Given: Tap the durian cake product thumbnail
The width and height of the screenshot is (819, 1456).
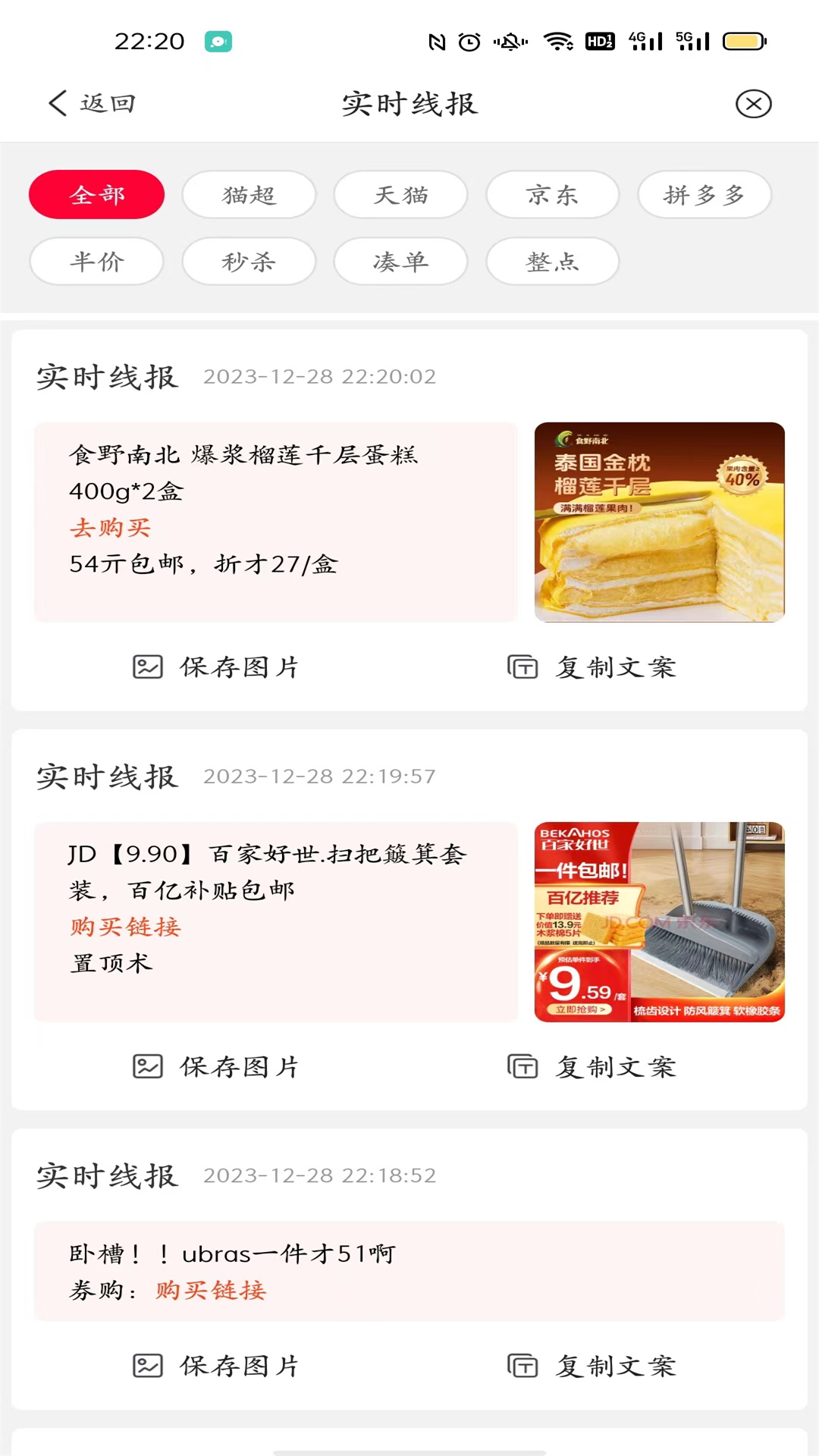Looking at the screenshot, I should point(659,521).
